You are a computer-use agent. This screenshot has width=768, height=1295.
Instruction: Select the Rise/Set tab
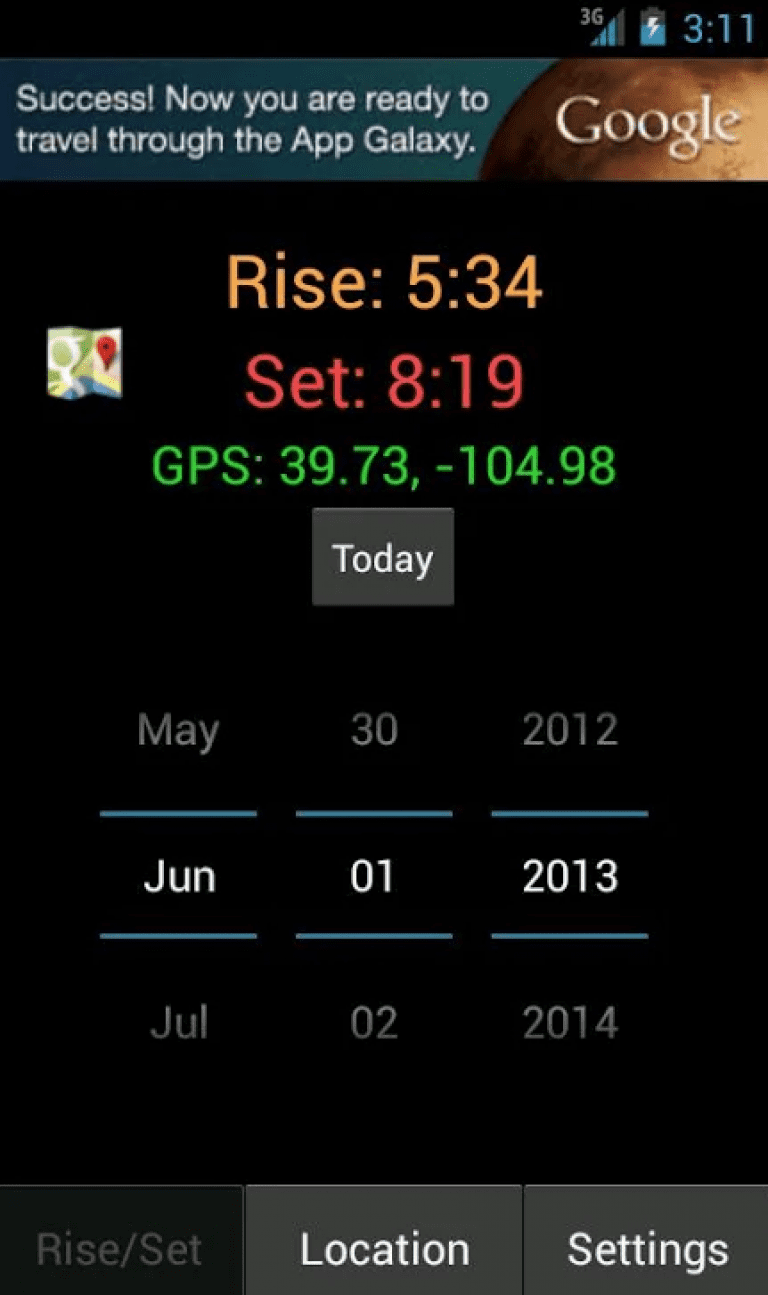120,1249
